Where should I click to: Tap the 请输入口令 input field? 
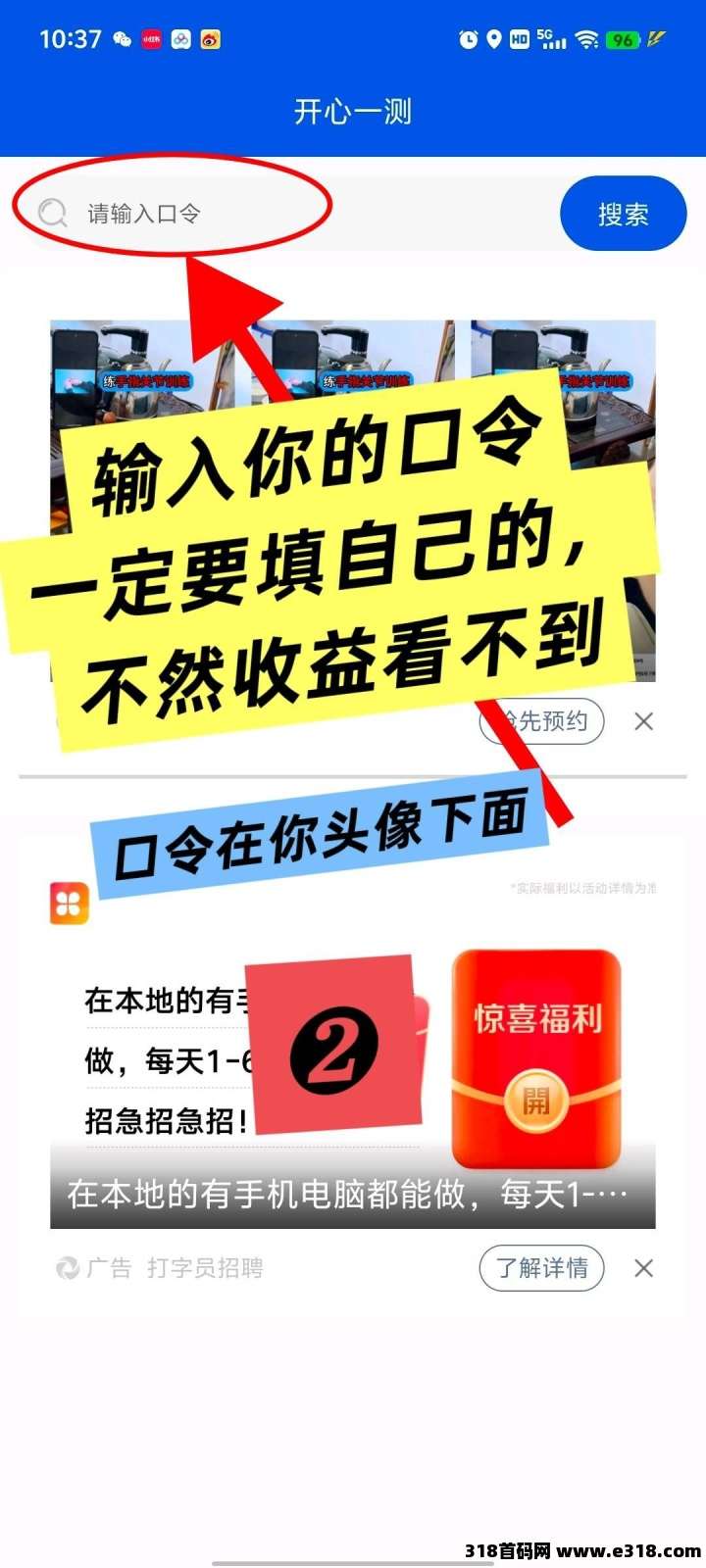245,213
